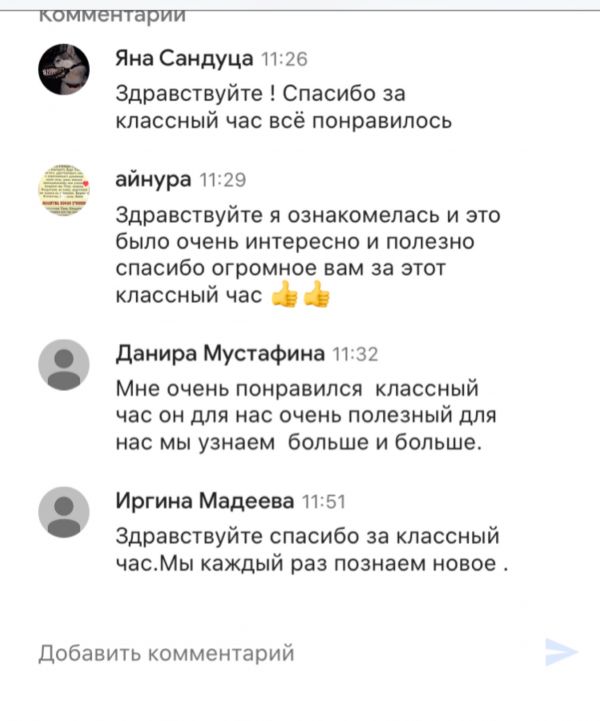Screen dimensions: 600x721
Task: Open Яна Сандуца's profile avatar
Action: (64, 71)
